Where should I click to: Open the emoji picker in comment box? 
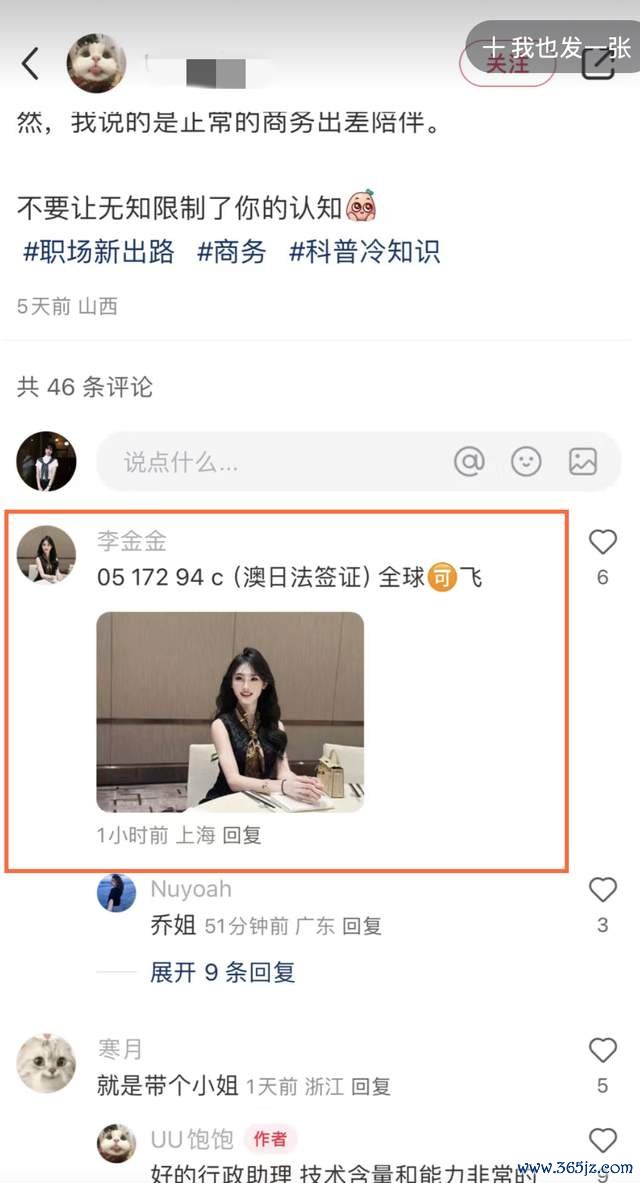526,461
